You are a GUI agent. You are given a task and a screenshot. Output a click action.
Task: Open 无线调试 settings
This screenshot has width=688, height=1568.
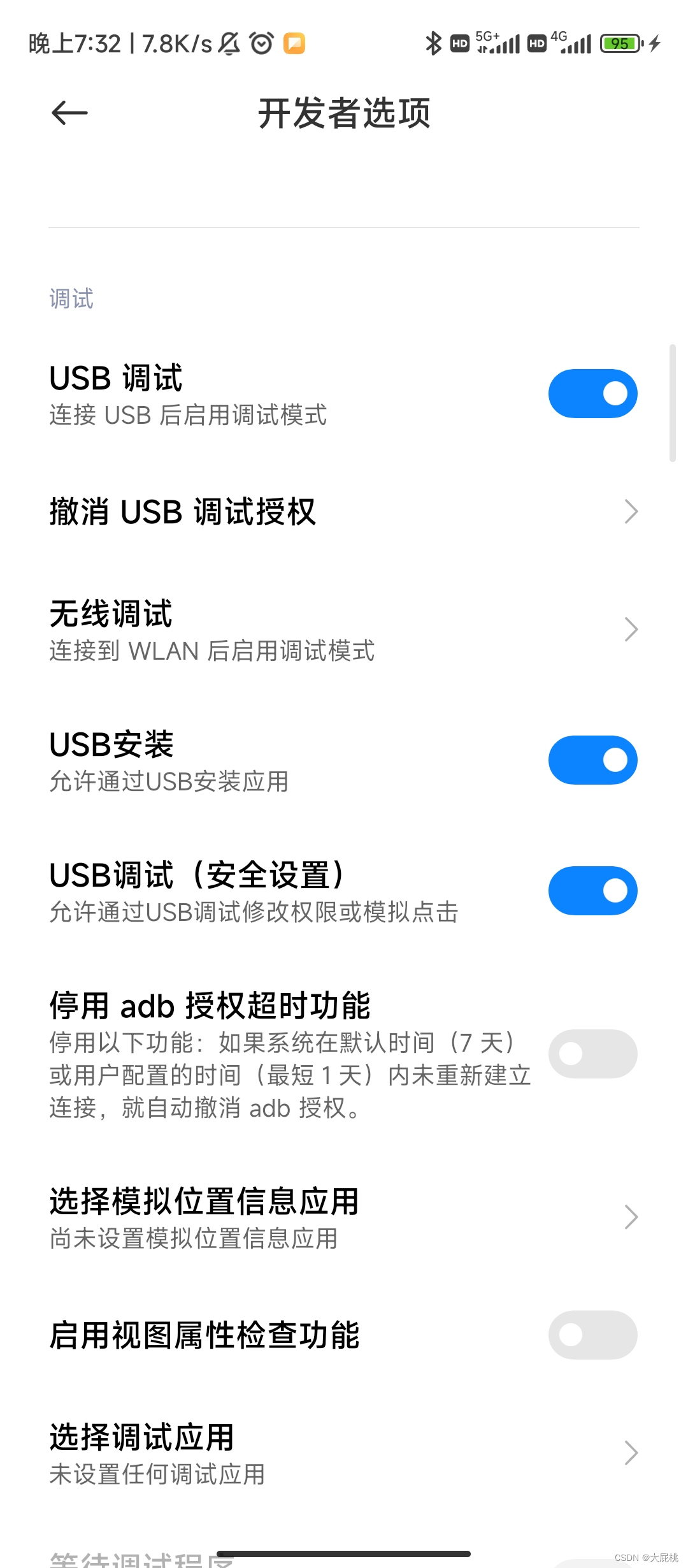[344, 630]
